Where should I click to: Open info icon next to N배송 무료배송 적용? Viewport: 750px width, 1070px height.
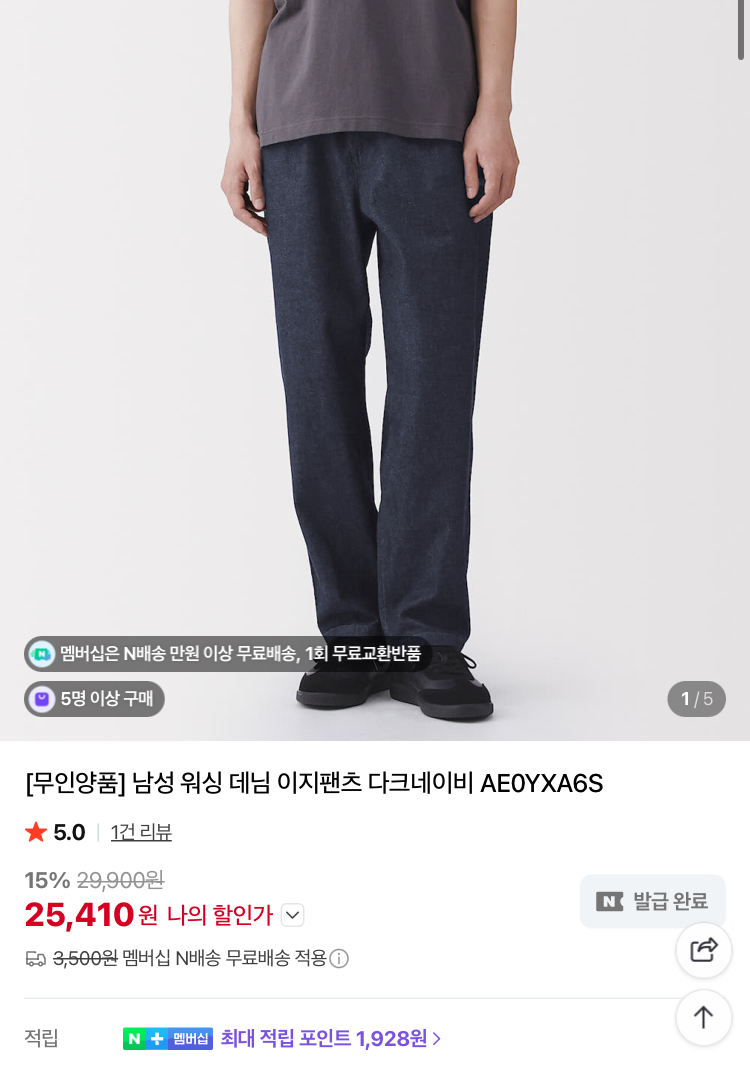339,959
